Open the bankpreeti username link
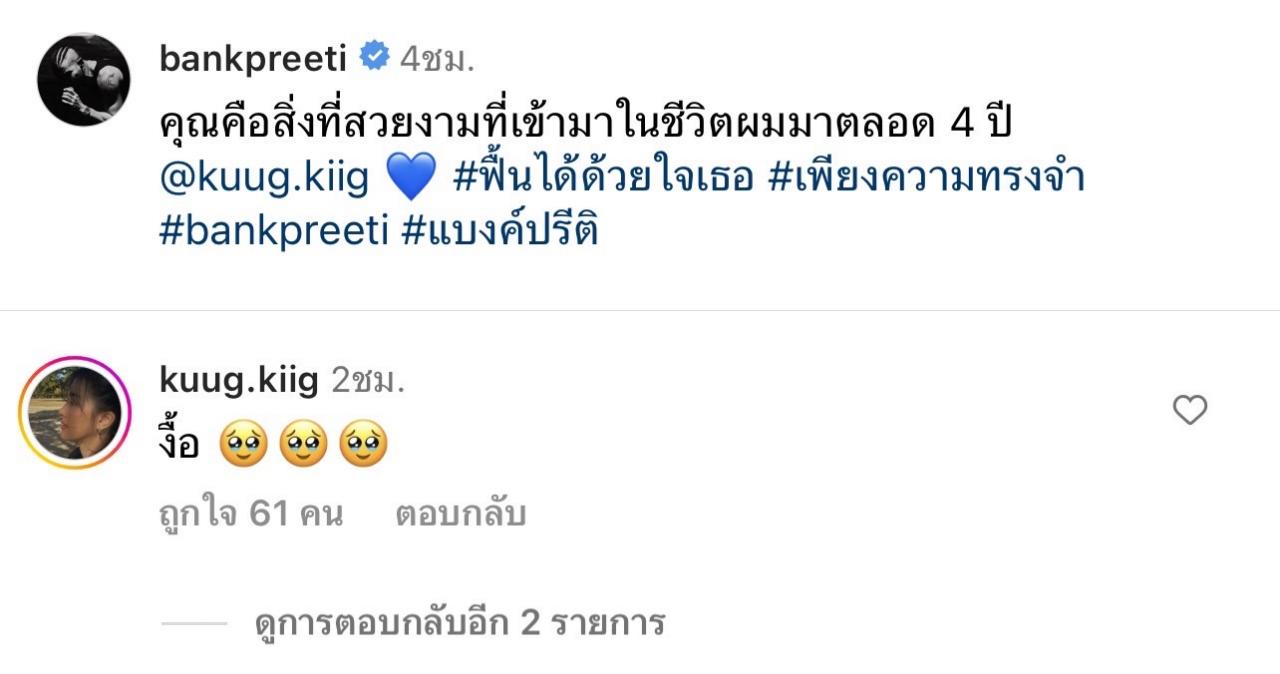Screen dimensions: 1280x674 pyautogui.click(x=253, y=58)
